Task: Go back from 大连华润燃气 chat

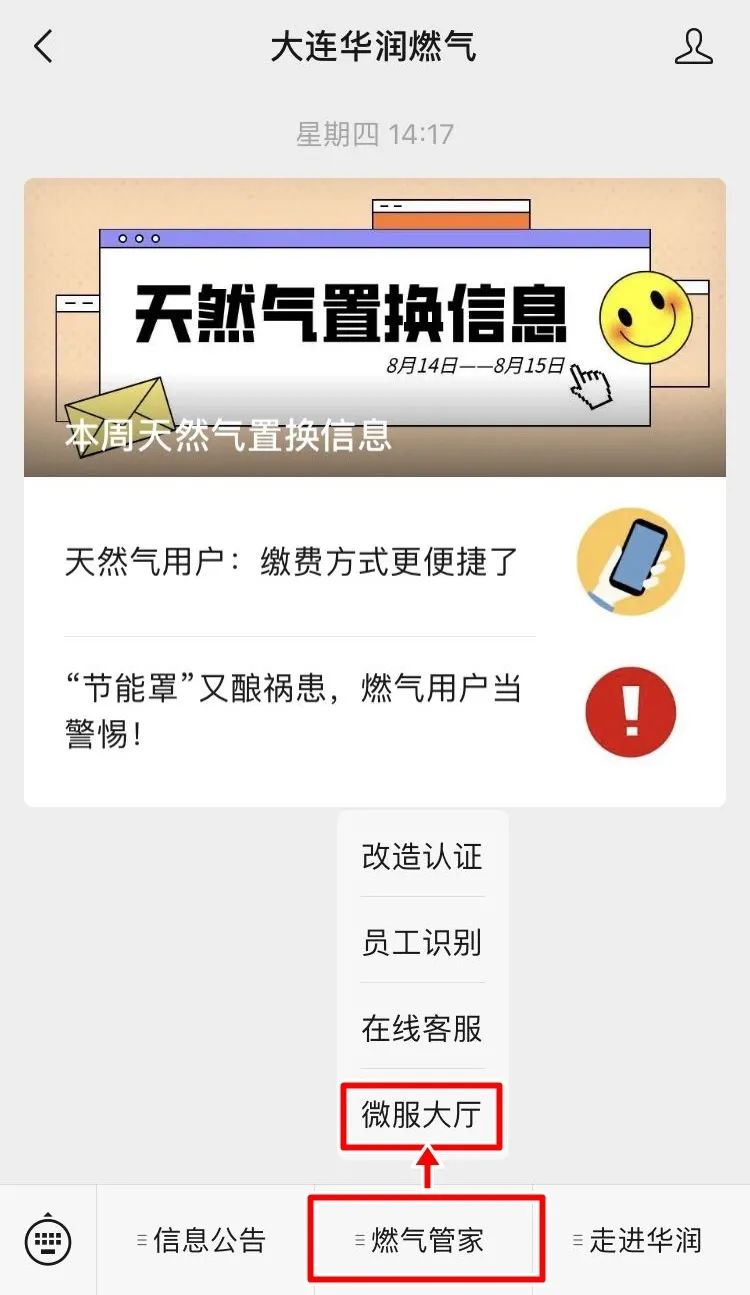Action: pyautogui.click(x=43, y=47)
